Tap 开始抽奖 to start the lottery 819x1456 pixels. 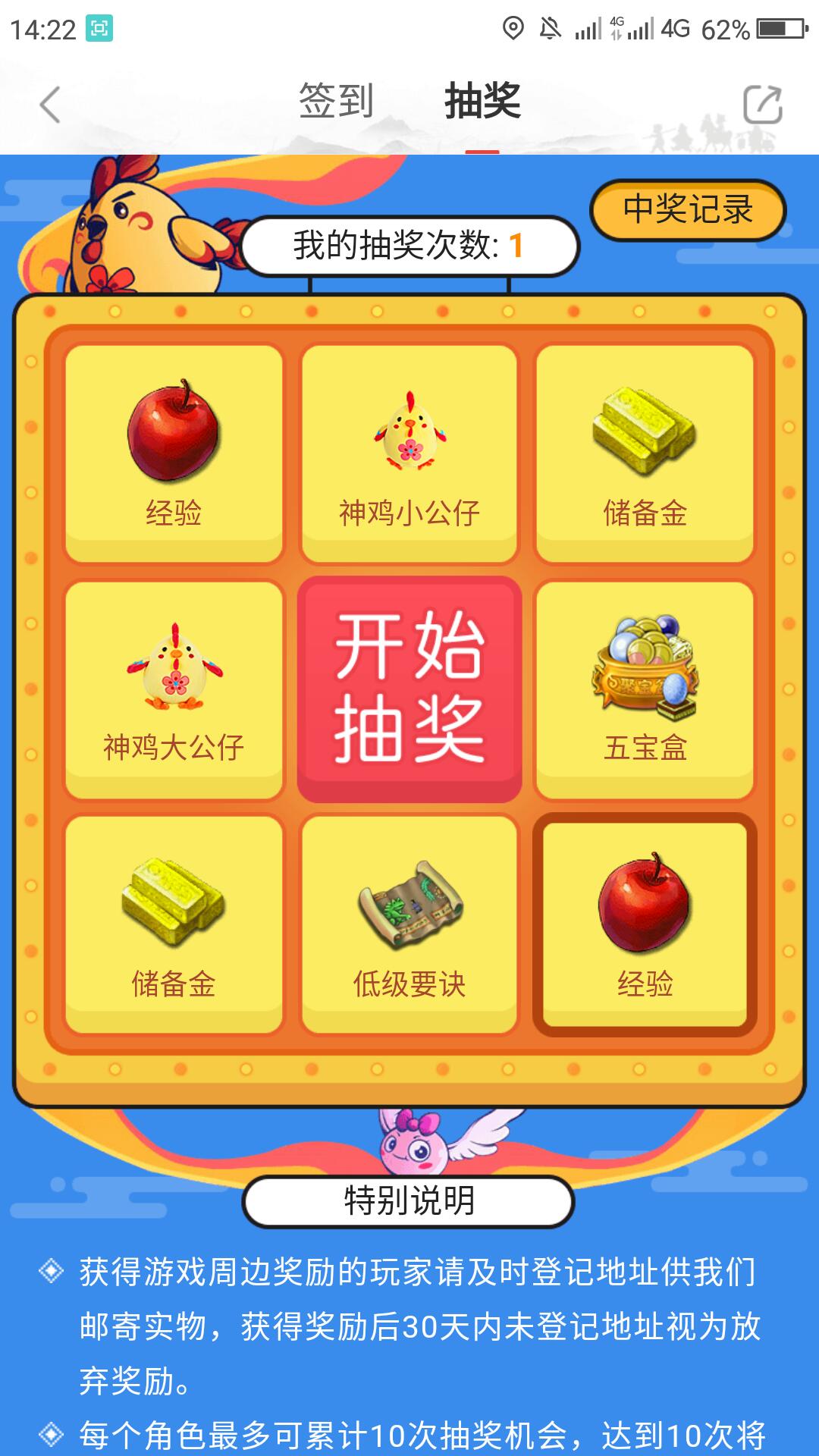pos(409,689)
